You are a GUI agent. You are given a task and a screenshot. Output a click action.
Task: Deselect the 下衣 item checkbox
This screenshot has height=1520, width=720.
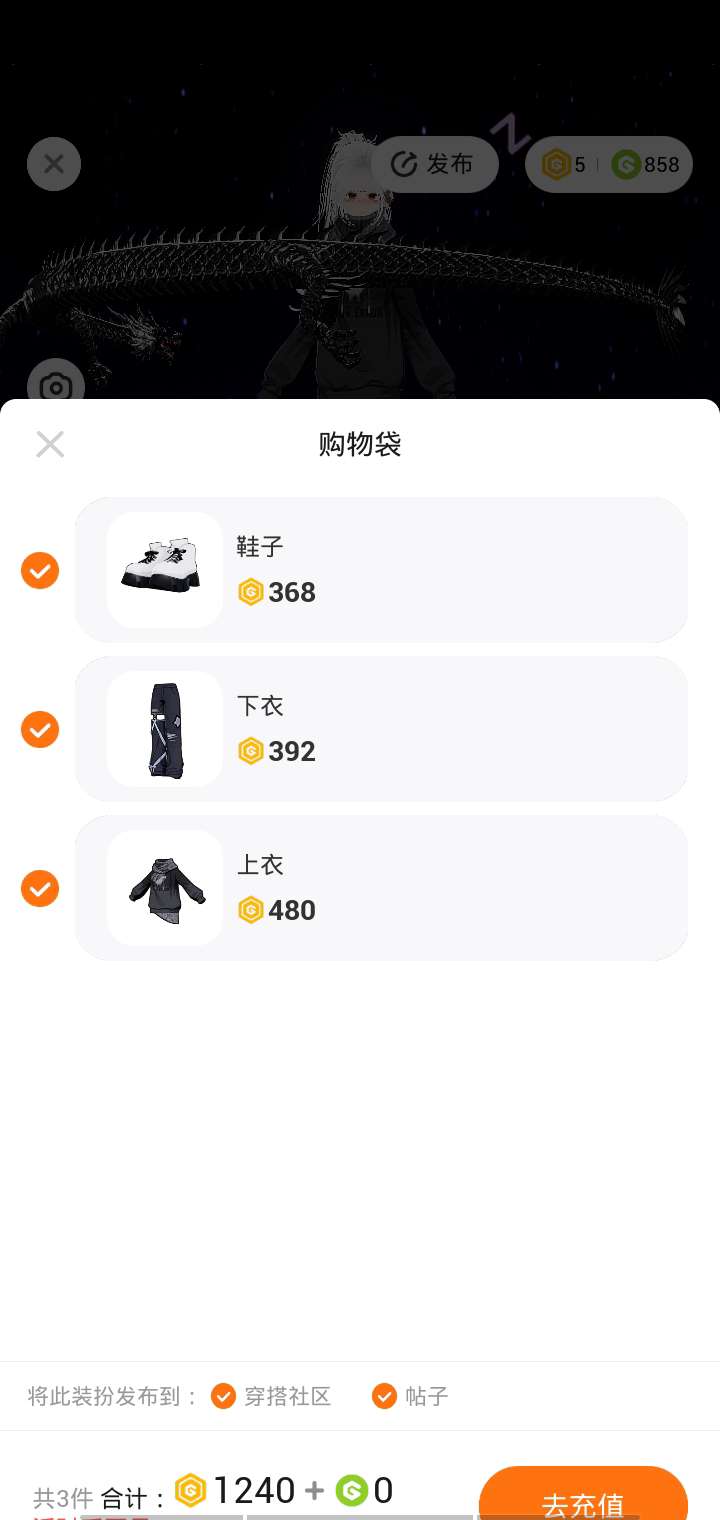point(40,729)
